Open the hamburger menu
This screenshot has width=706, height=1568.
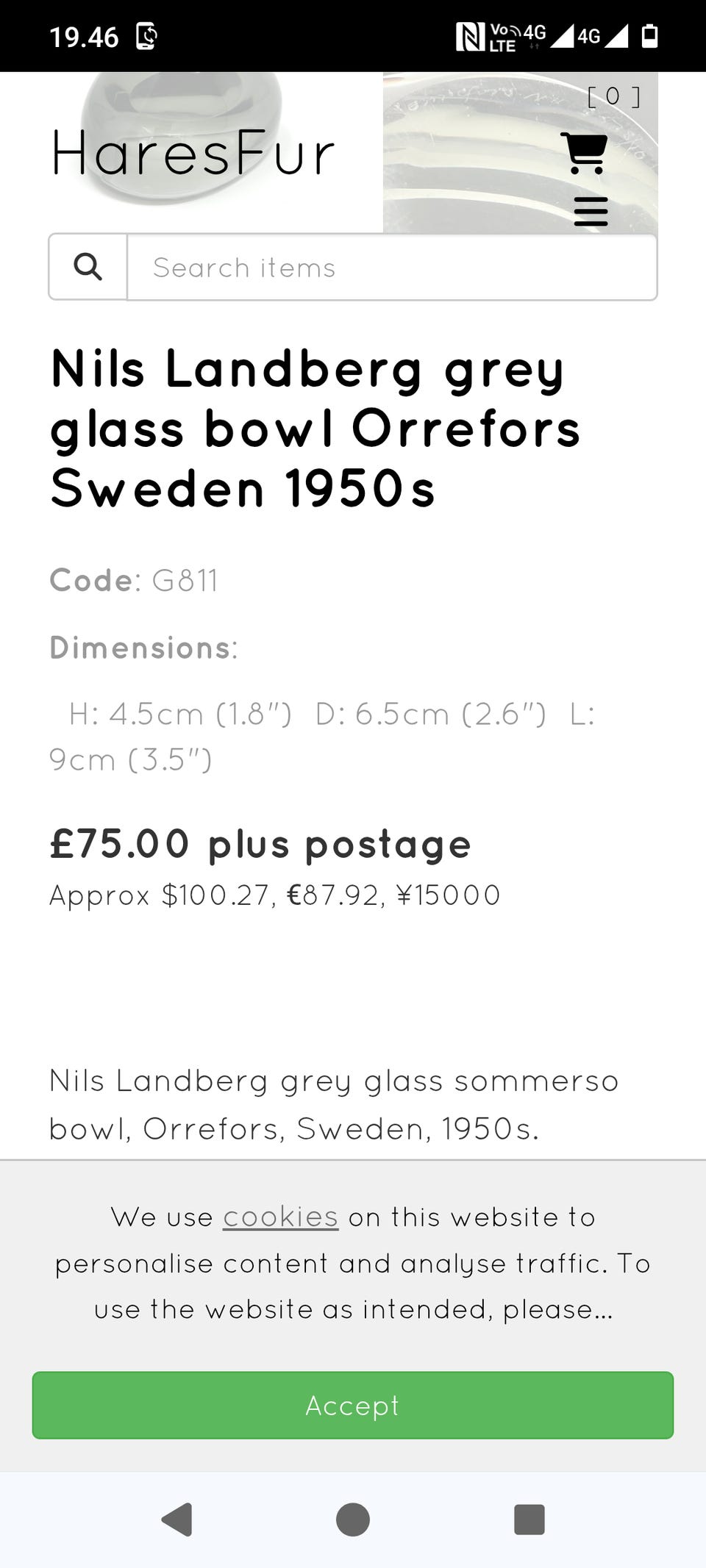point(591,211)
